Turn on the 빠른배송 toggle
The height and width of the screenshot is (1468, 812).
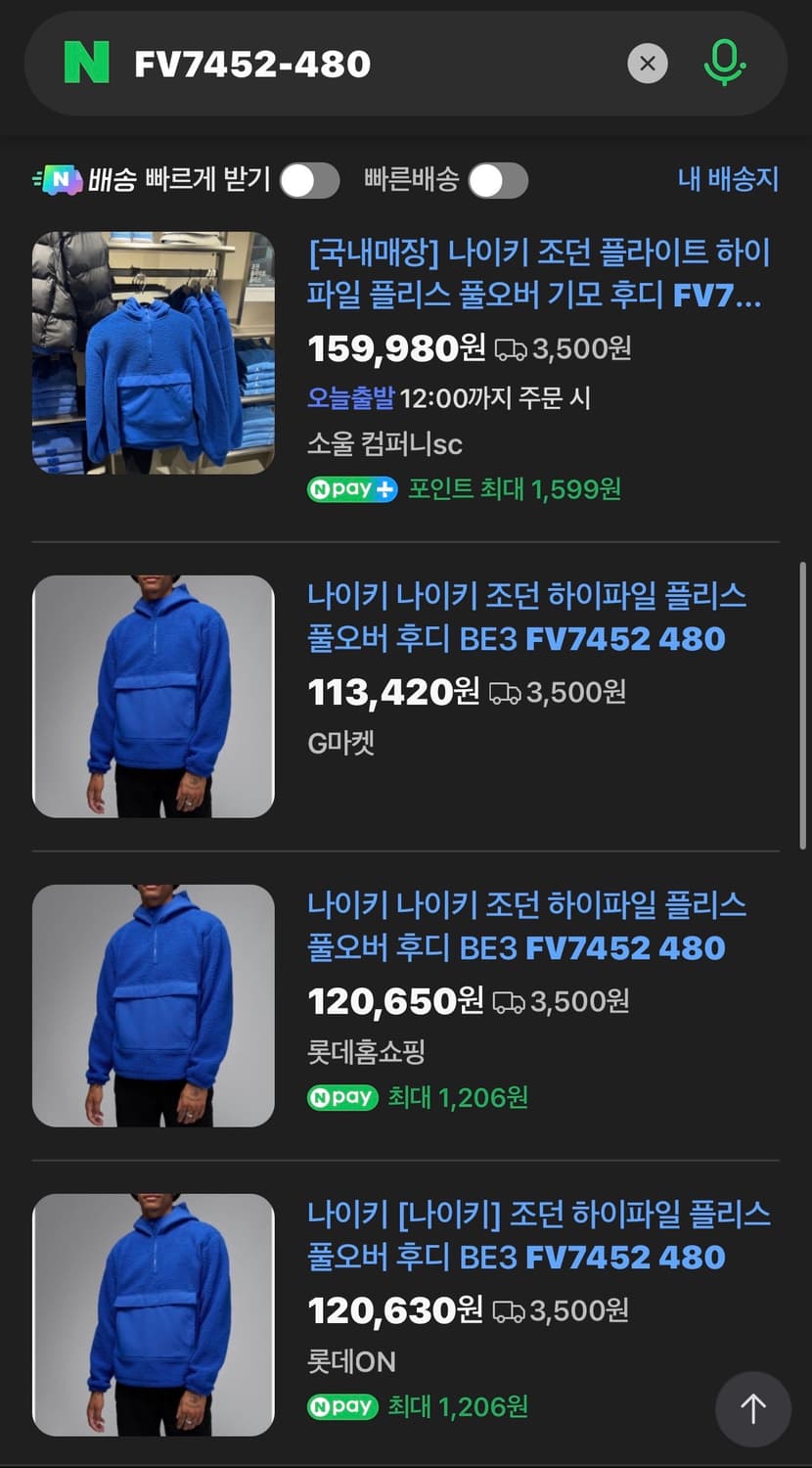pos(498,181)
